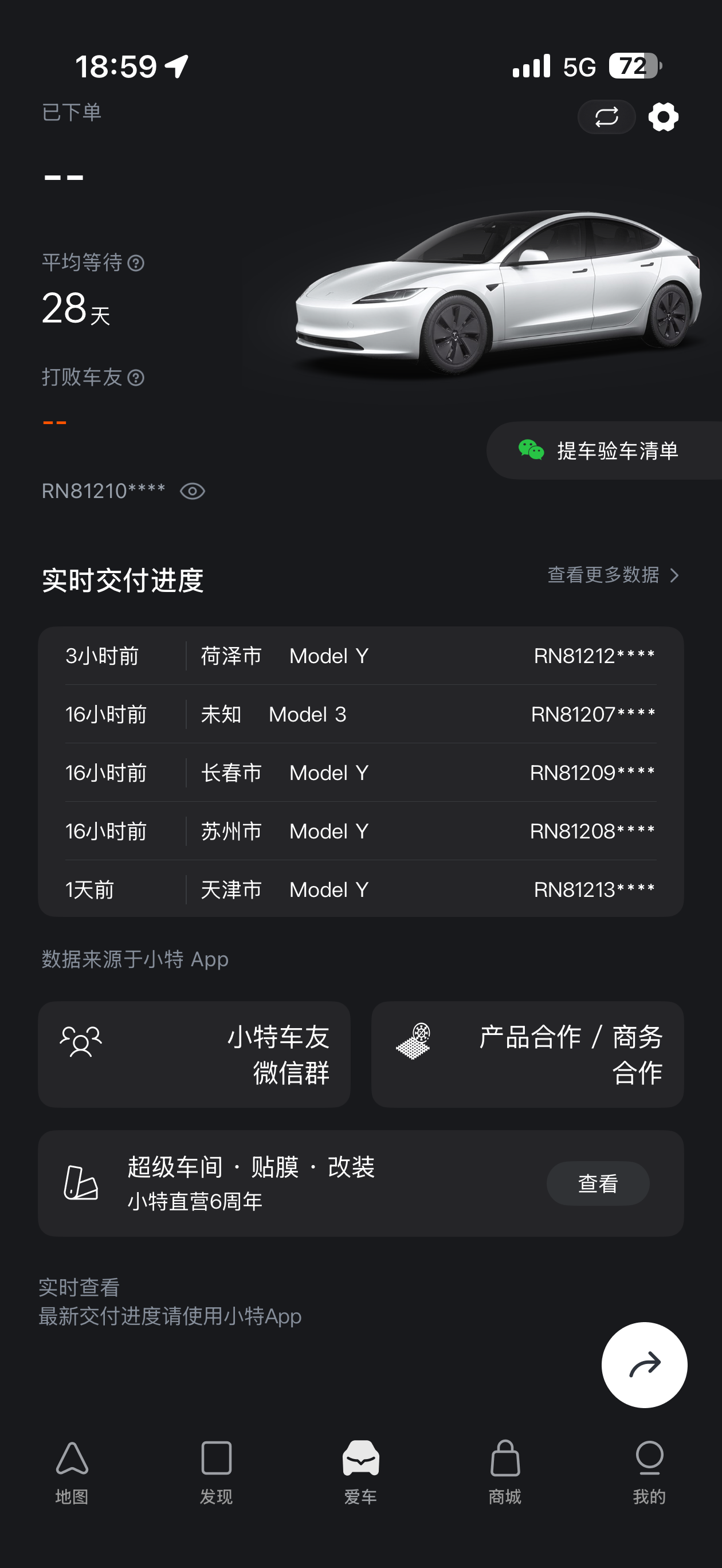The width and height of the screenshot is (722, 1568).
Task: Tap the refresh icon at top right
Action: click(606, 116)
